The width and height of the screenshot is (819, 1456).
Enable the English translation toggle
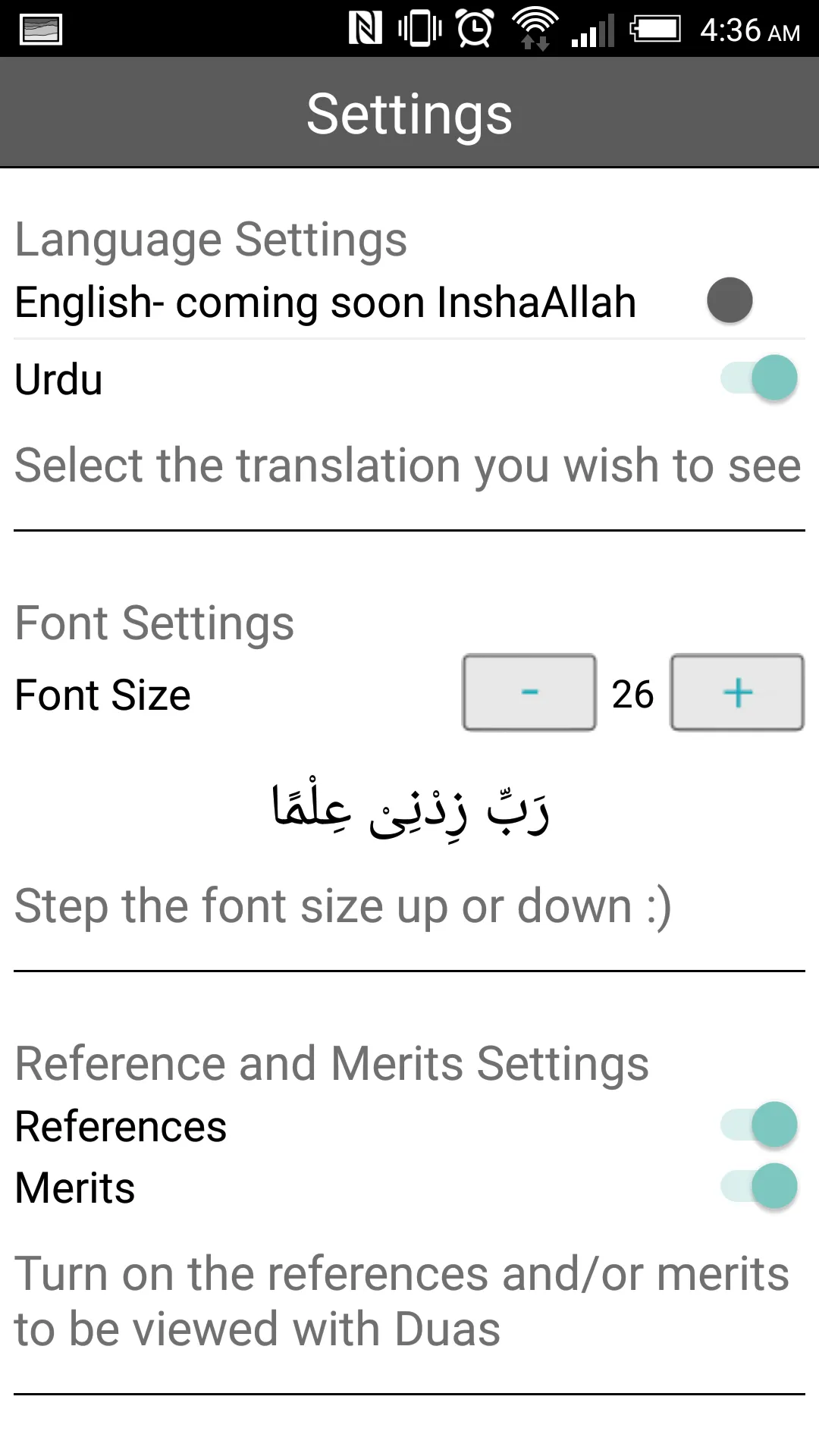point(729,300)
